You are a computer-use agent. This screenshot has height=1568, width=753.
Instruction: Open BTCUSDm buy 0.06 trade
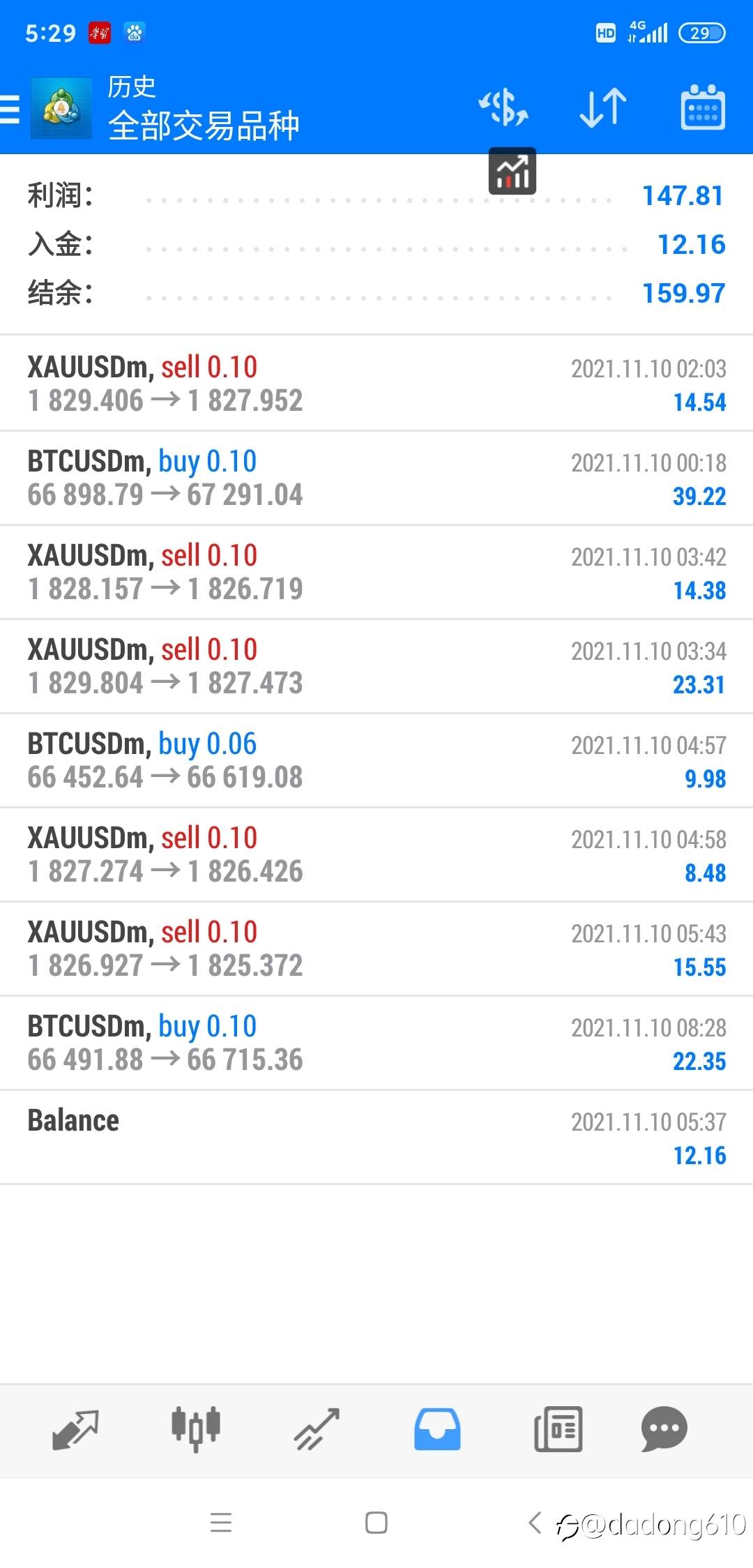pos(376,760)
